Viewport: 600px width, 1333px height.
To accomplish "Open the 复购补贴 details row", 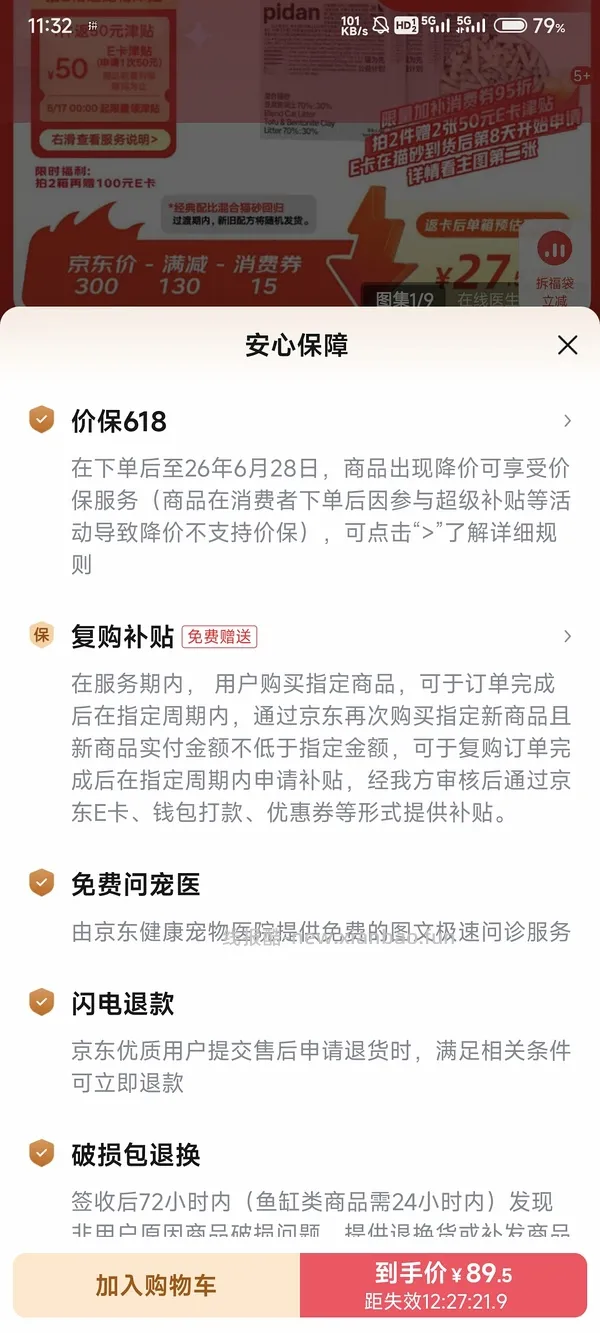I will point(300,636).
